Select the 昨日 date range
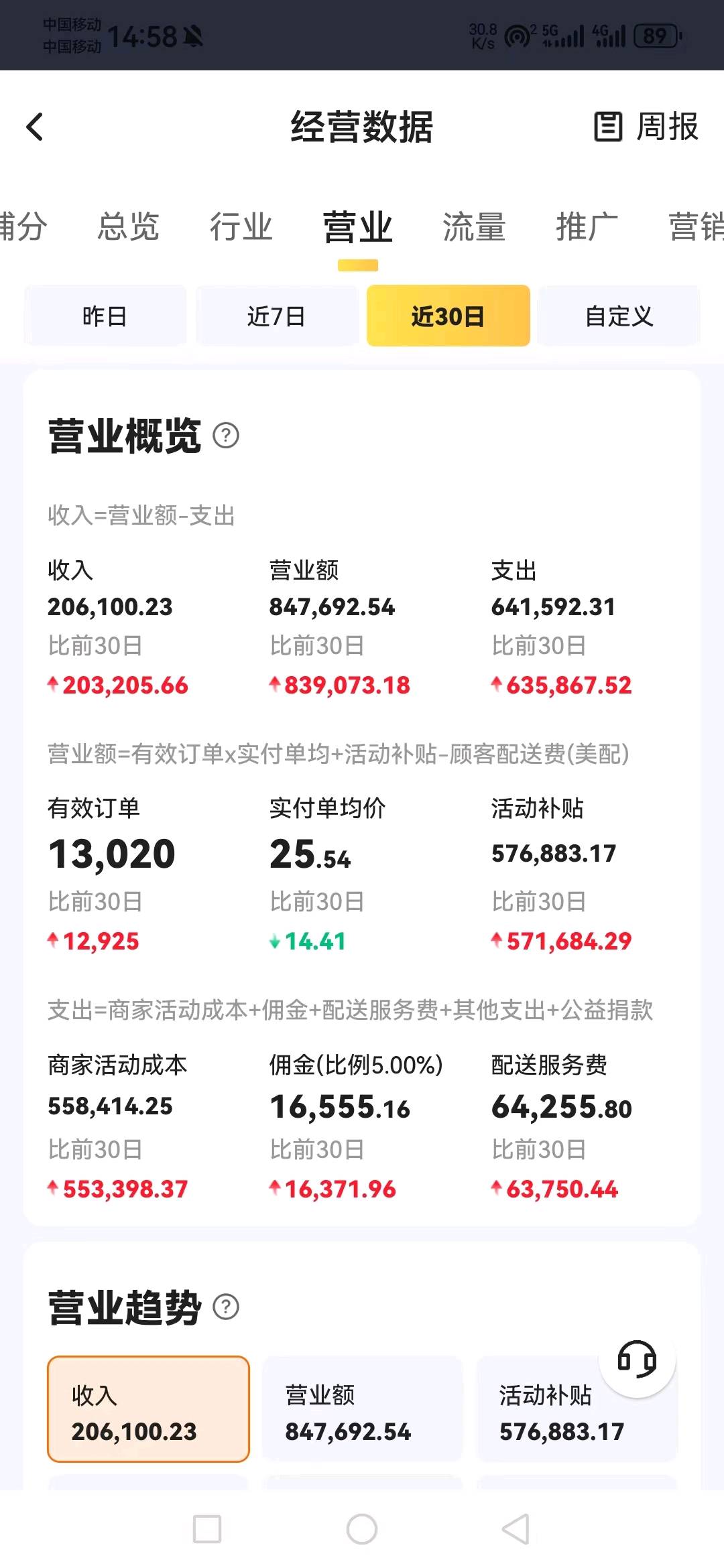 point(105,316)
